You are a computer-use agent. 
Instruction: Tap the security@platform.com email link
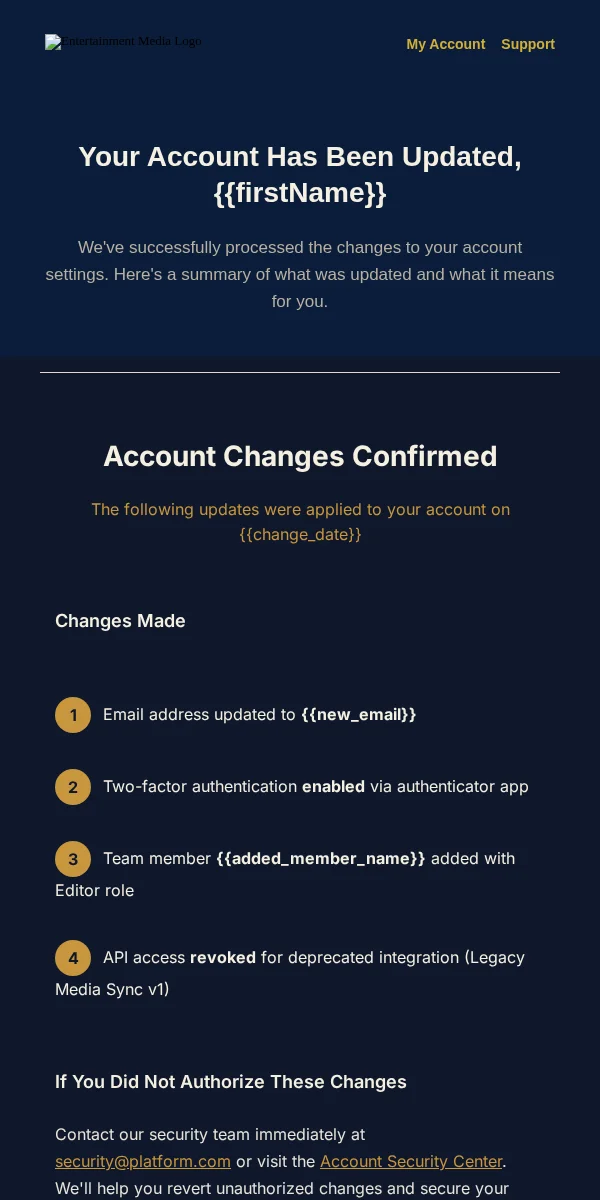143,1161
